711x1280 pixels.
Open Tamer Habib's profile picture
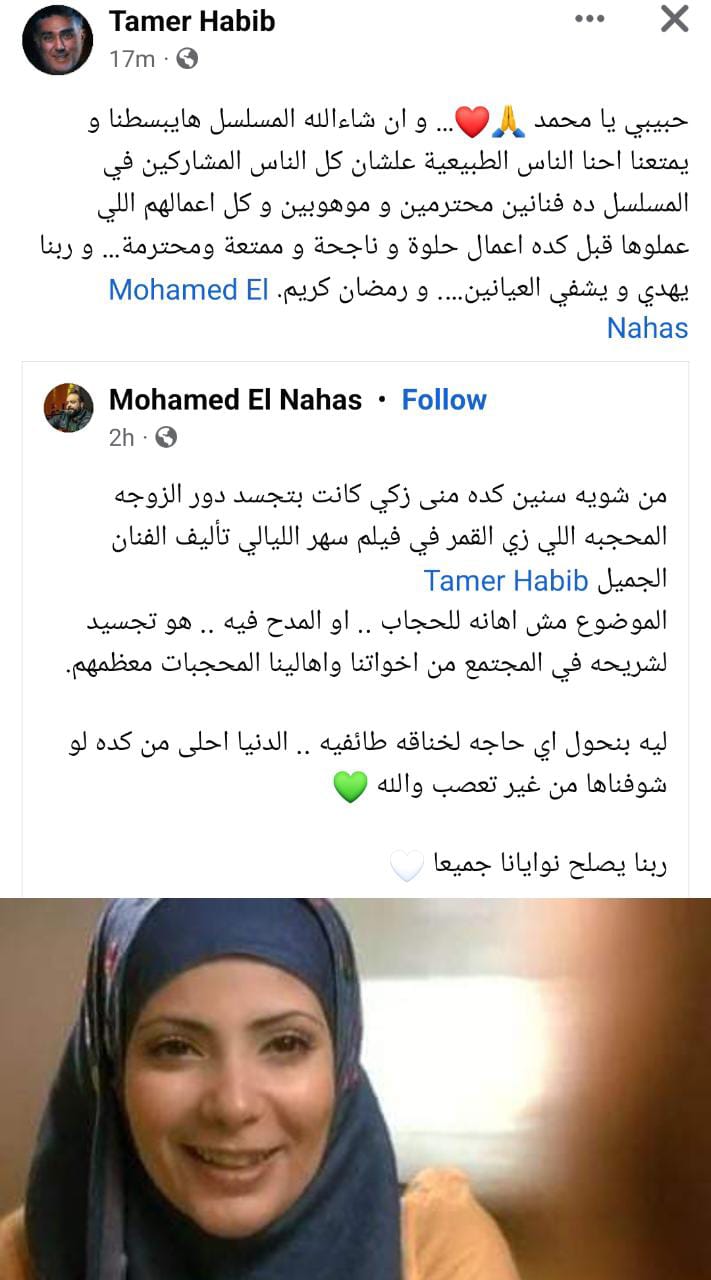58,40
